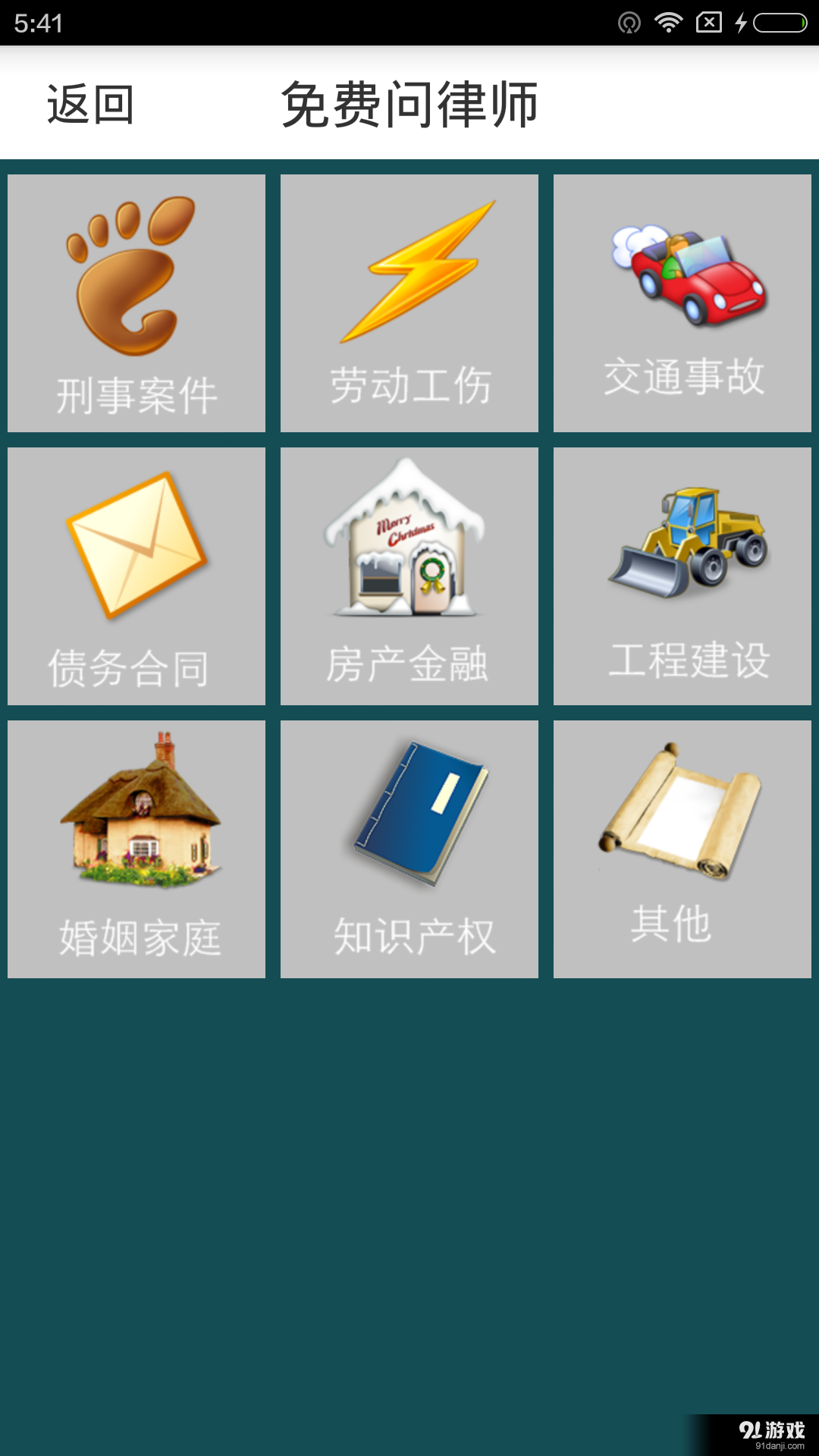Tap the data sync status icon
The height and width of the screenshot is (1456, 819).
point(629,21)
